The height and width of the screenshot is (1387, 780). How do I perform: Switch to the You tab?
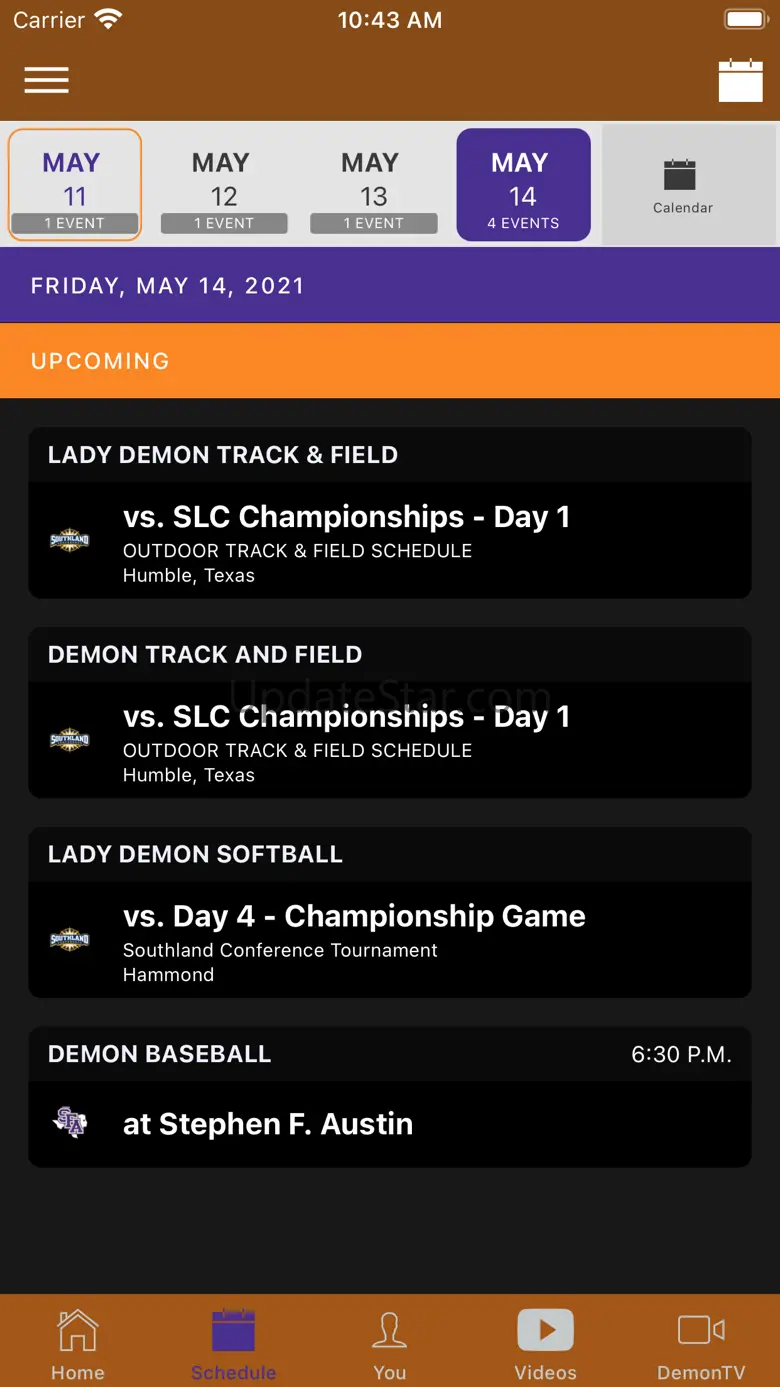(x=389, y=1345)
